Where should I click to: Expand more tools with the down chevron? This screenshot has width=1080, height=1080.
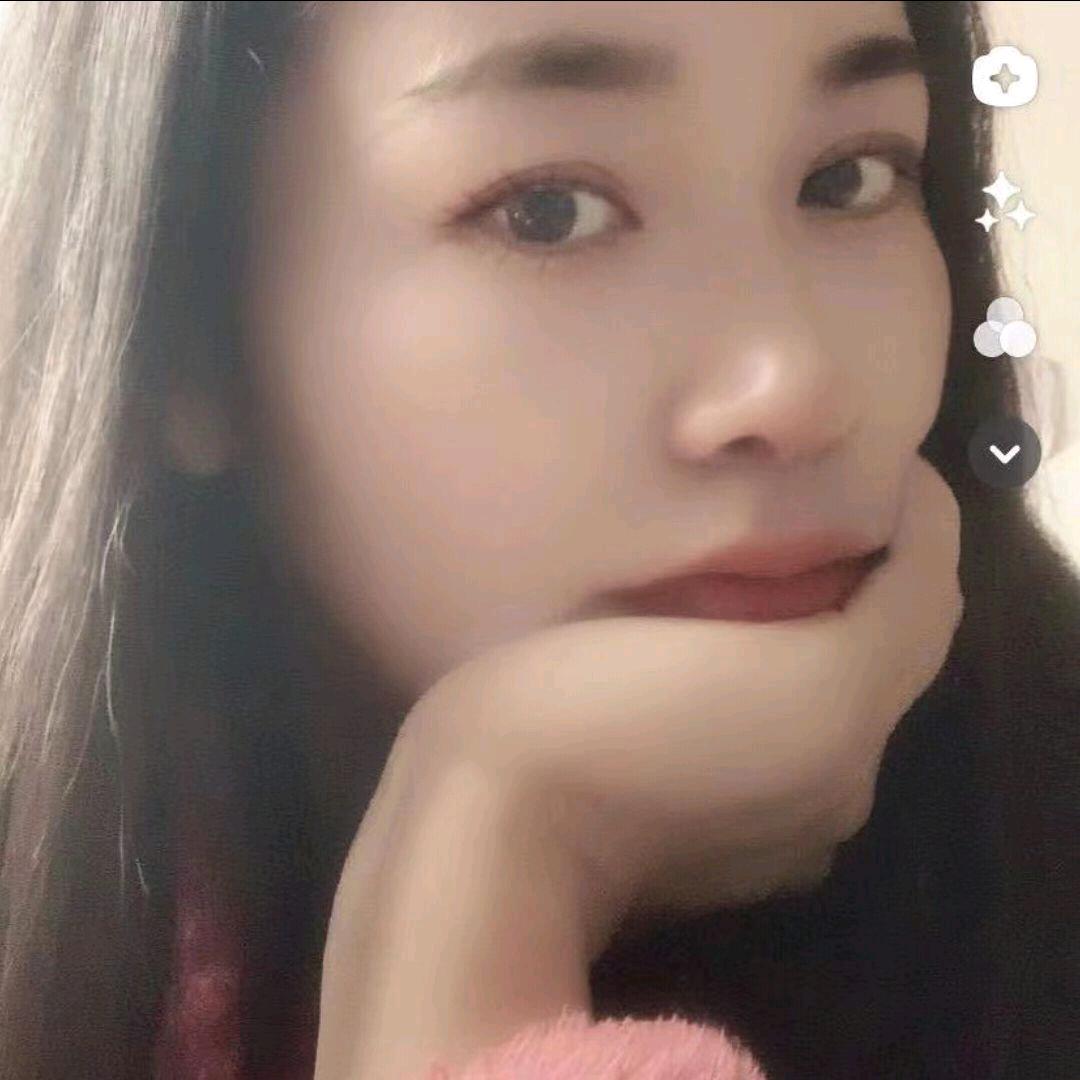point(1004,454)
